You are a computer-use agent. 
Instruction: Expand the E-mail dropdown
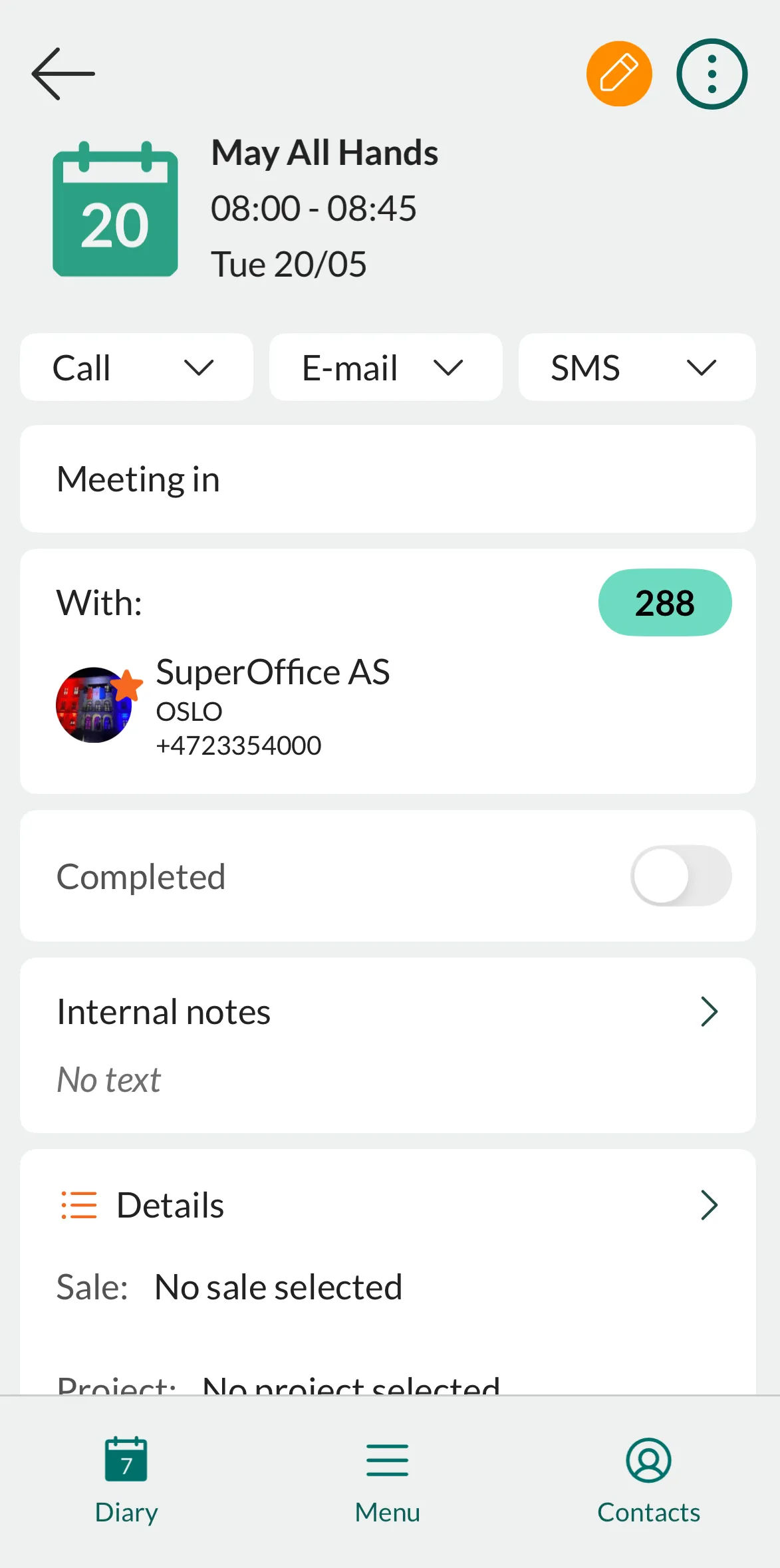tap(385, 368)
